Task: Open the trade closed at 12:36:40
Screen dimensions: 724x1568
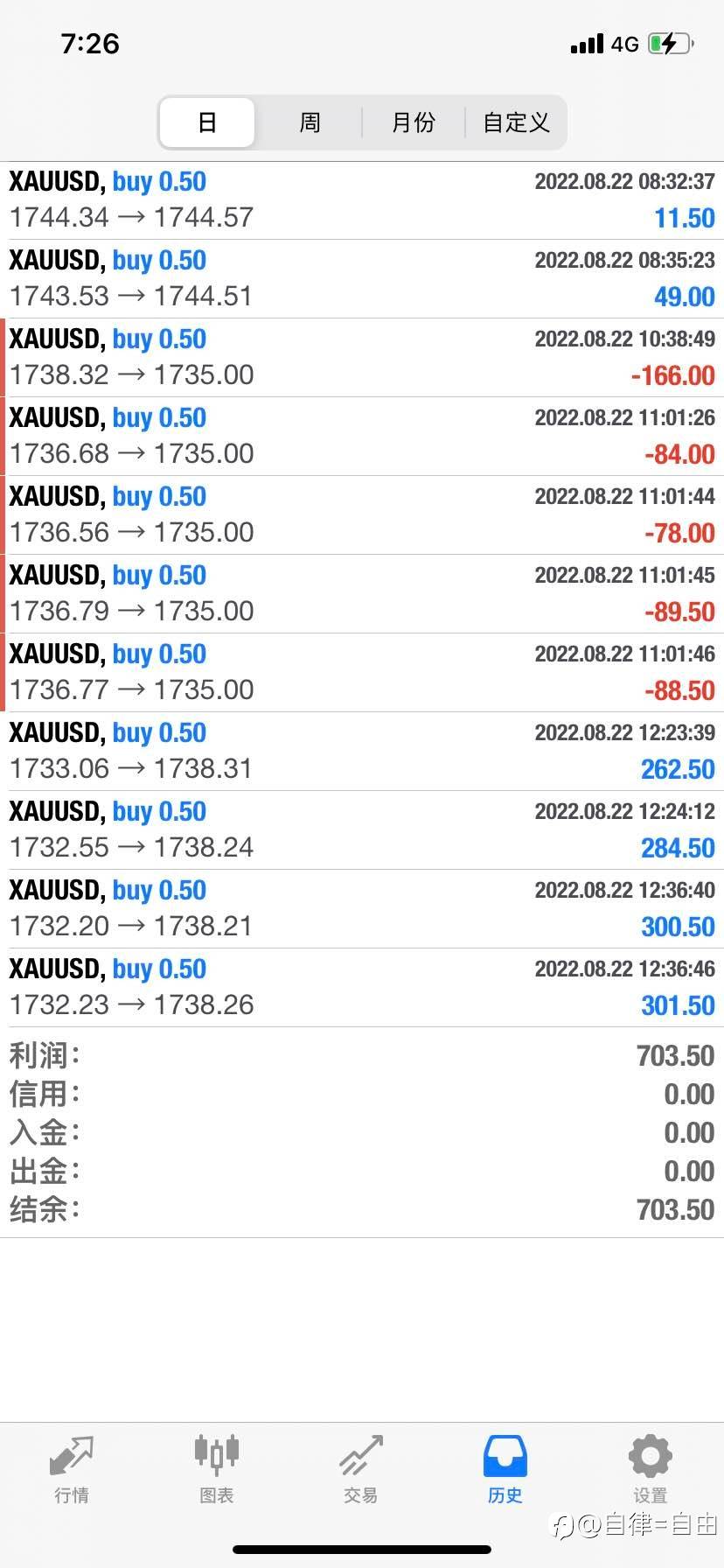Action: [x=362, y=909]
